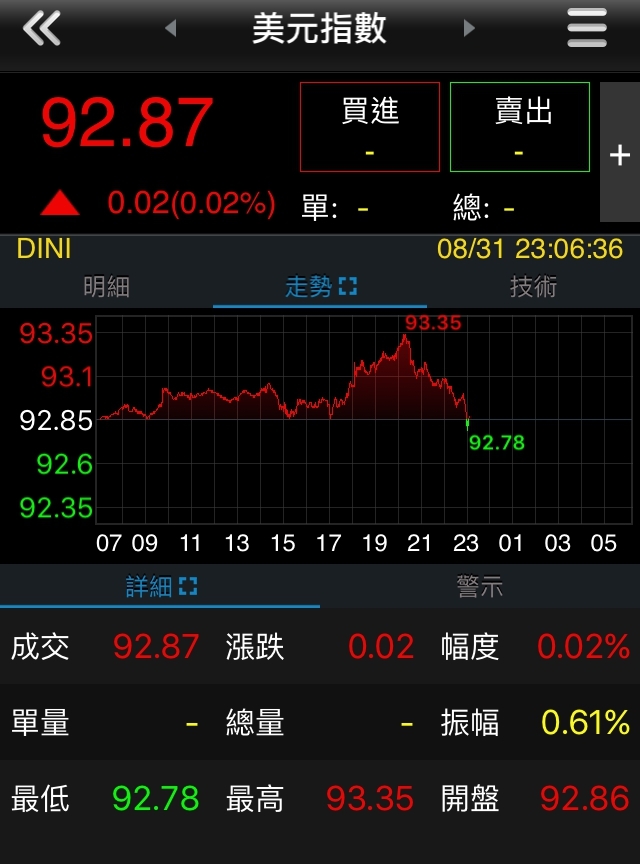Switch to the previous quote with left arrow

click(170, 29)
